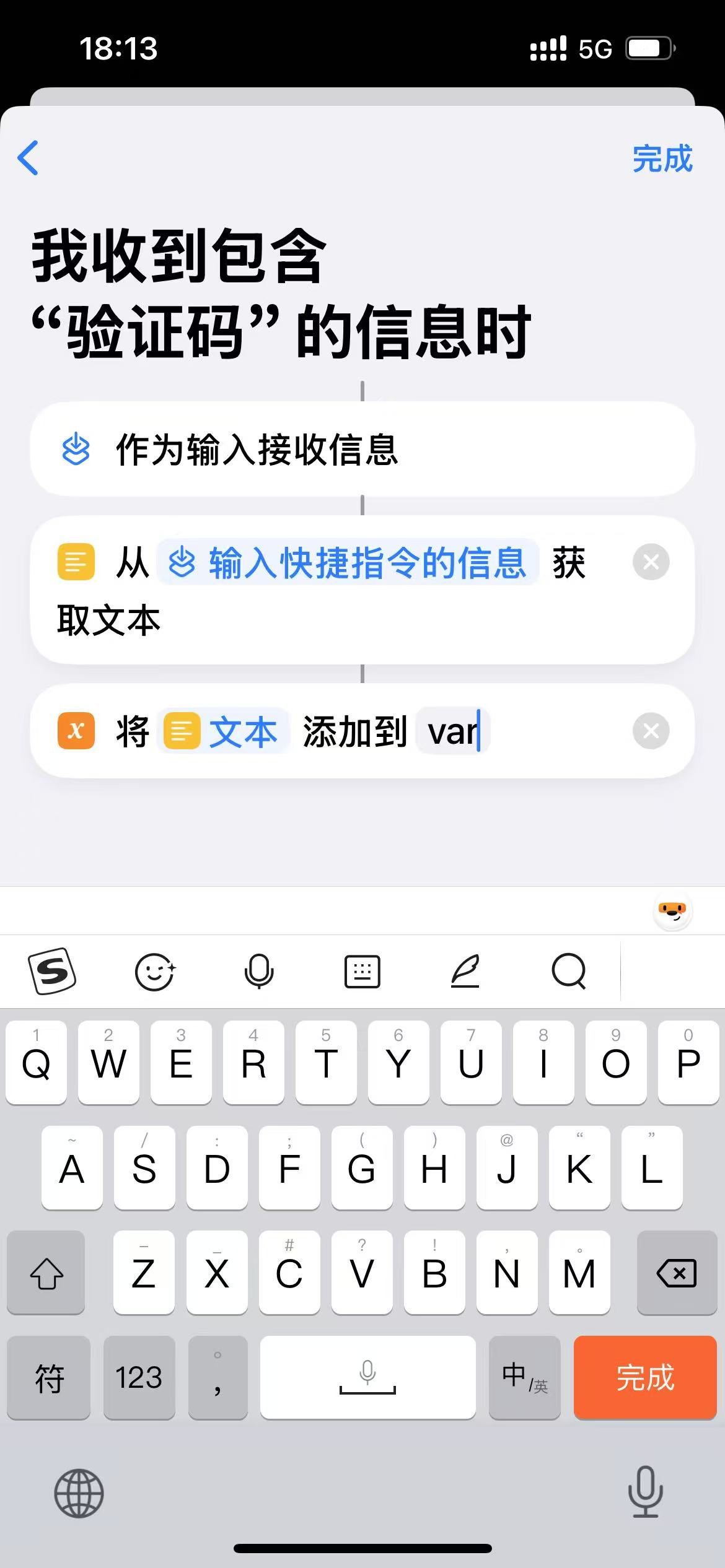The width and height of the screenshot is (725, 1568).
Task: Switch to handwriting input
Action: click(x=465, y=971)
